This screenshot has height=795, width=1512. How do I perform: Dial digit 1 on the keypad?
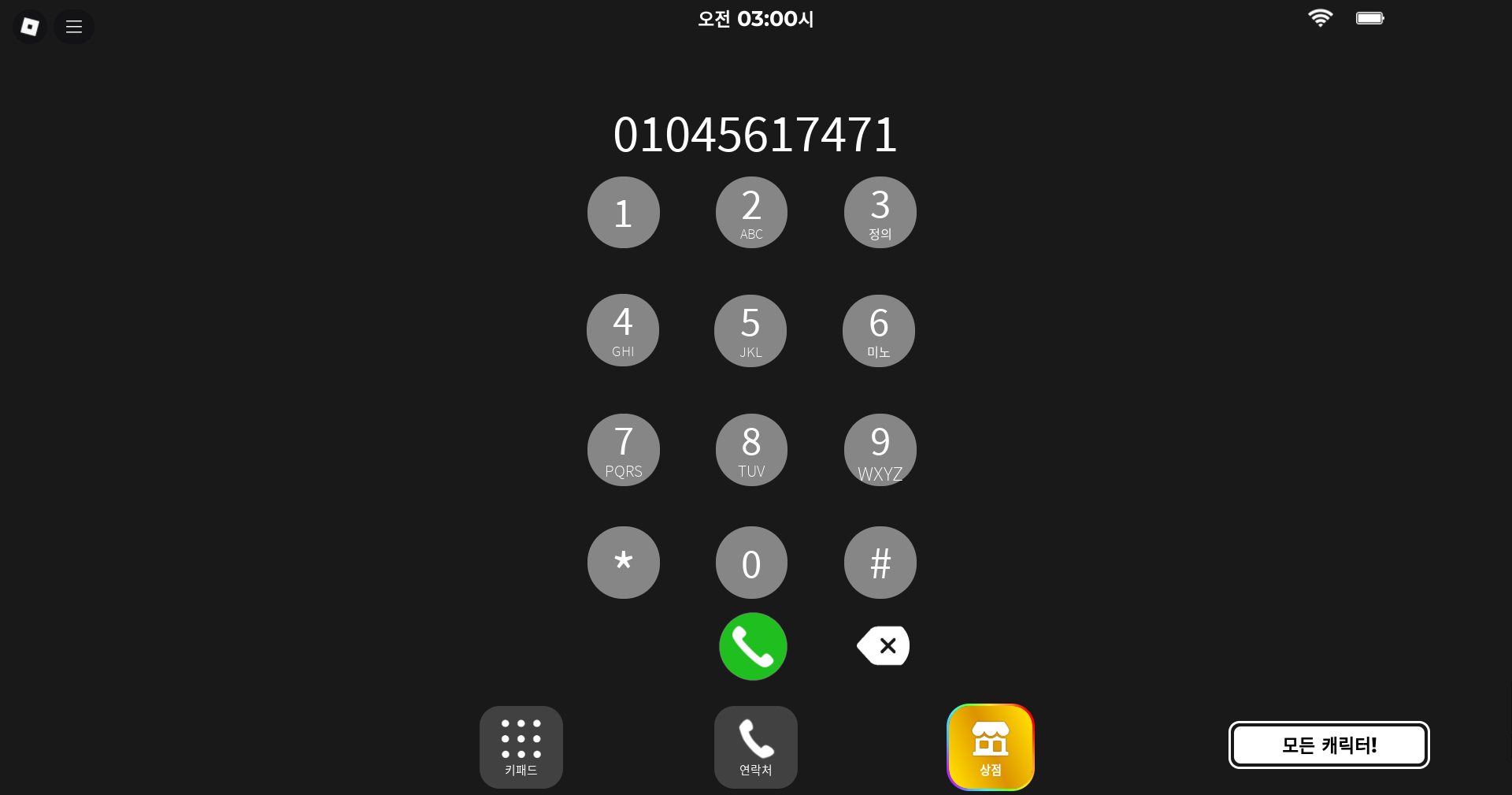tap(623, 213)
